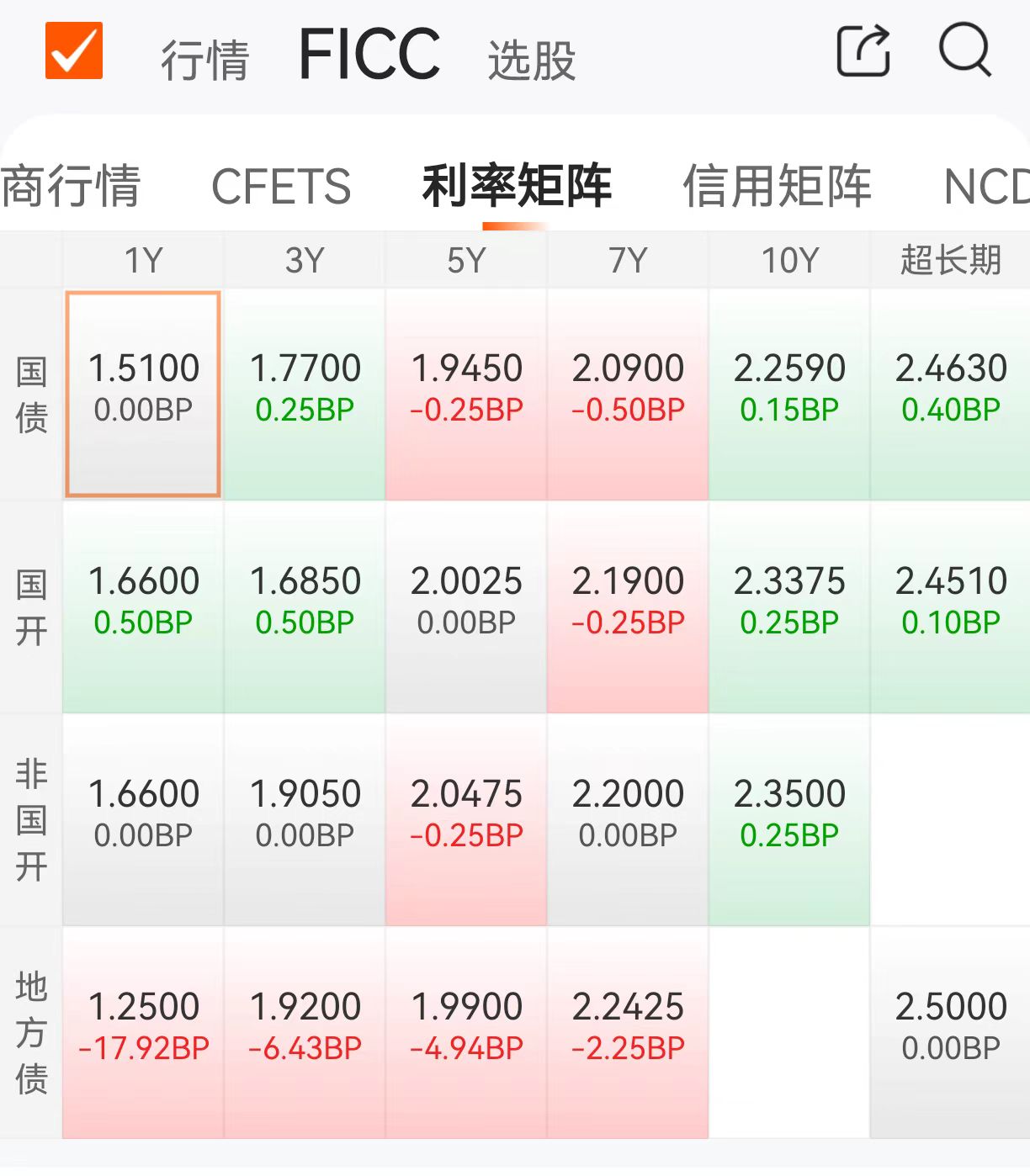The height and width of the screenshot is (1176, 1030).
Task: Select the highlighted 国债 1Y cell showing 1.5100
Action: (142, 391)
